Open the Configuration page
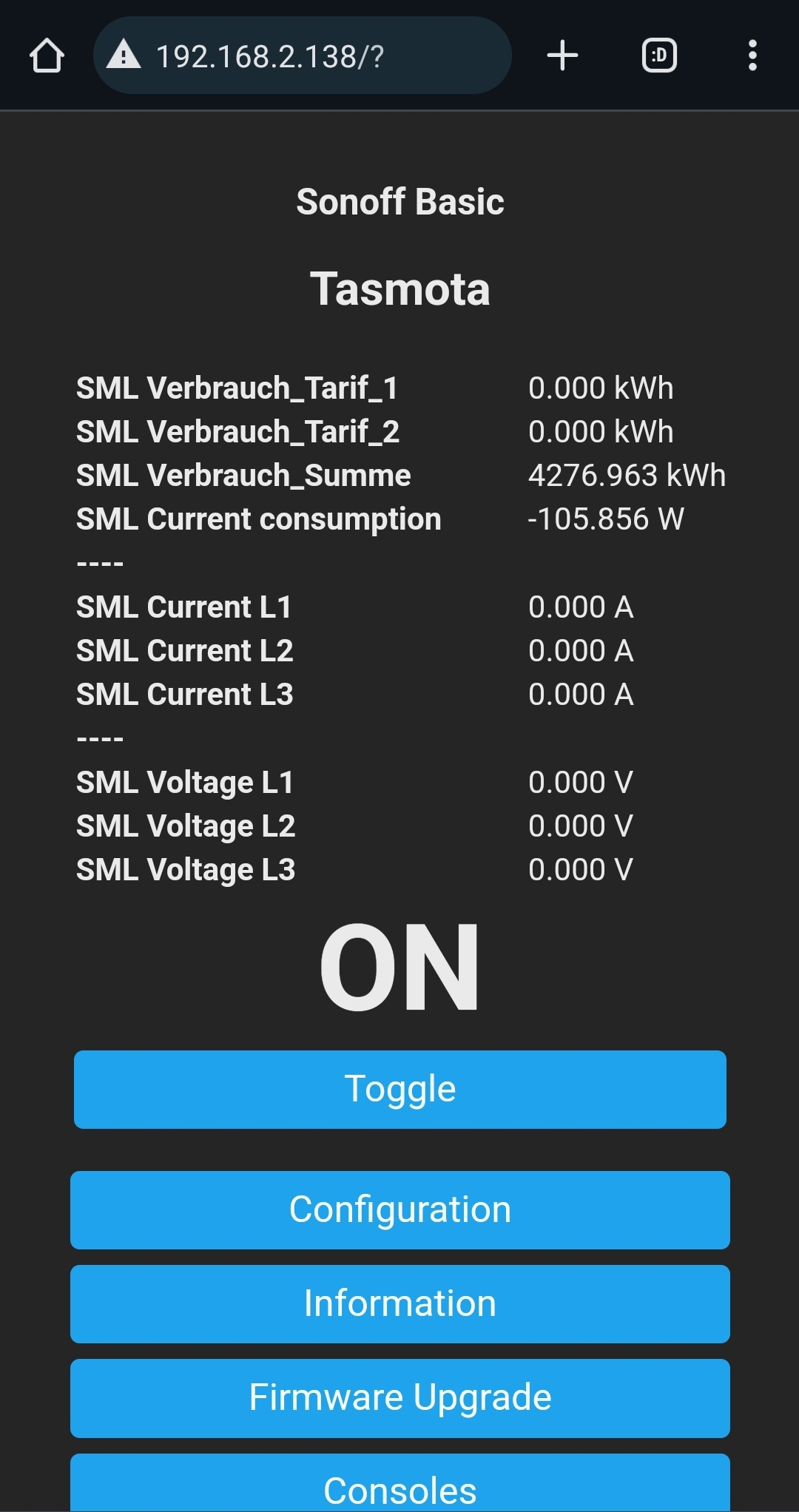799x1512 pixels. 400,1210
